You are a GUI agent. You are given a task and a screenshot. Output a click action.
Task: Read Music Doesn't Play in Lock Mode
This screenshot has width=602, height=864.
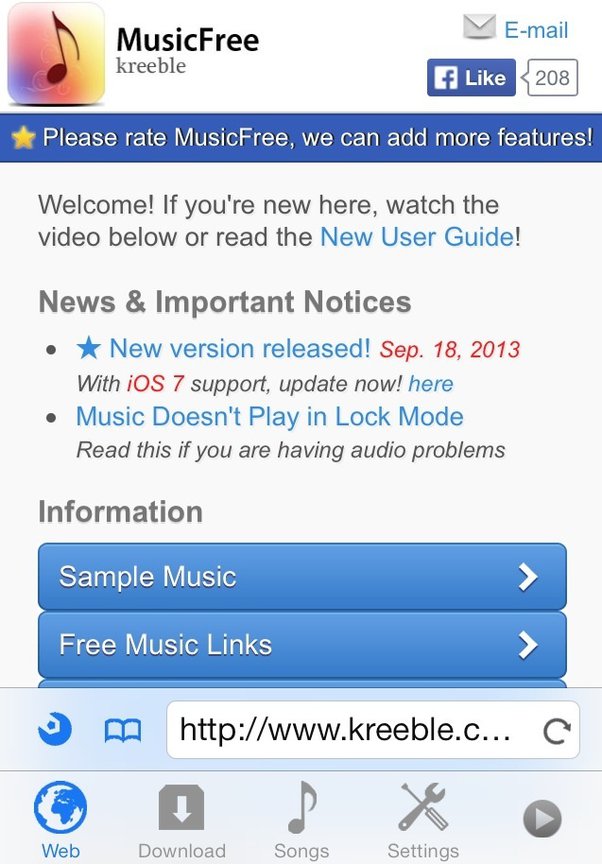pyautogui.click(x=269, y=416)
